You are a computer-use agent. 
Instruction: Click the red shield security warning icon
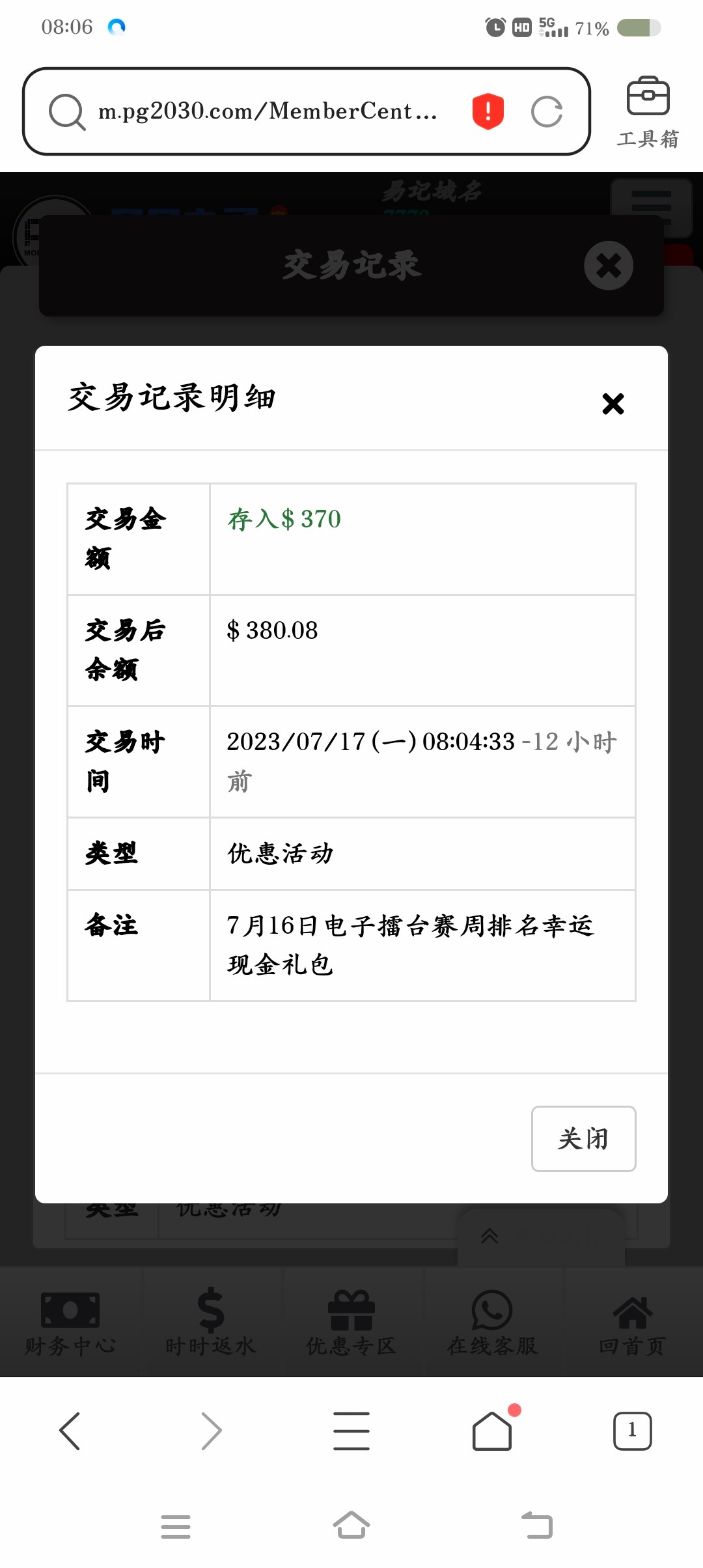(487, 111)
